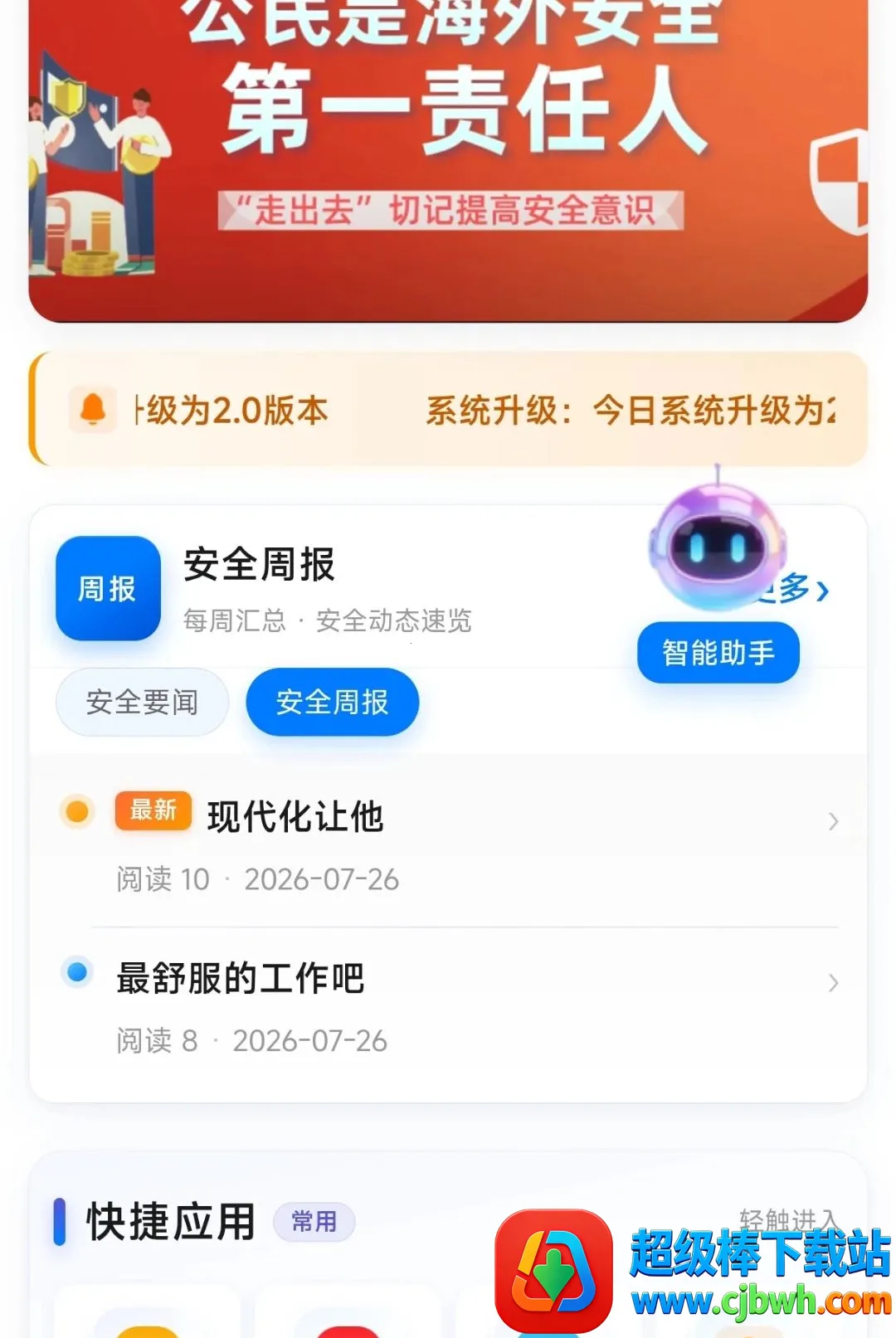896x1338 pixels.
Task: Open the 智能助手 assistant button
Action: tap(718, 653)
